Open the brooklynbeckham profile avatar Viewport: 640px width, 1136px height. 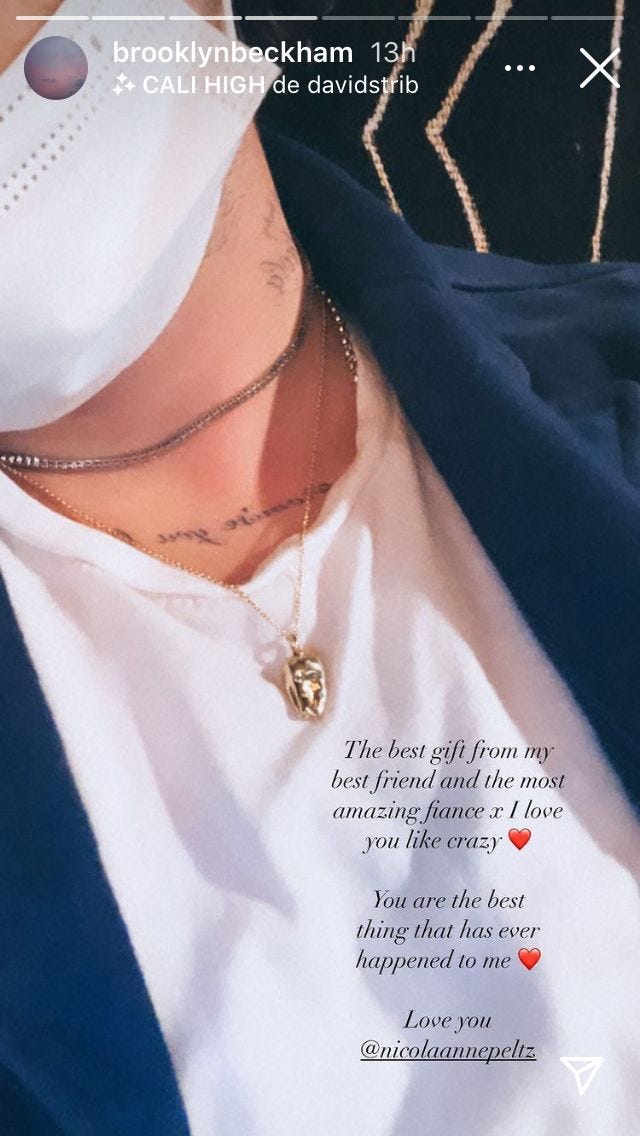(56, 68)
